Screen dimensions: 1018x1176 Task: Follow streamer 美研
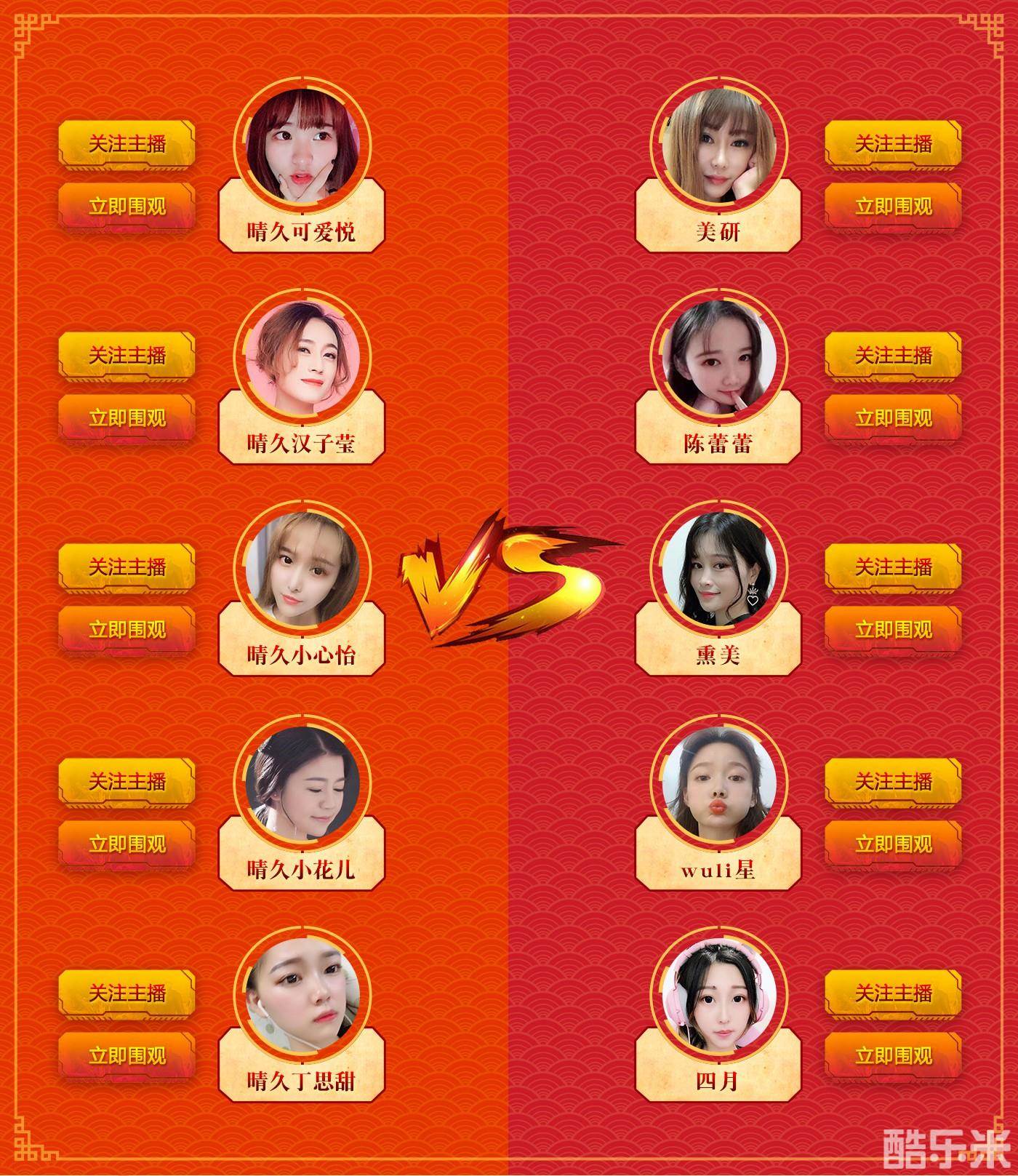tap(893, 143)
